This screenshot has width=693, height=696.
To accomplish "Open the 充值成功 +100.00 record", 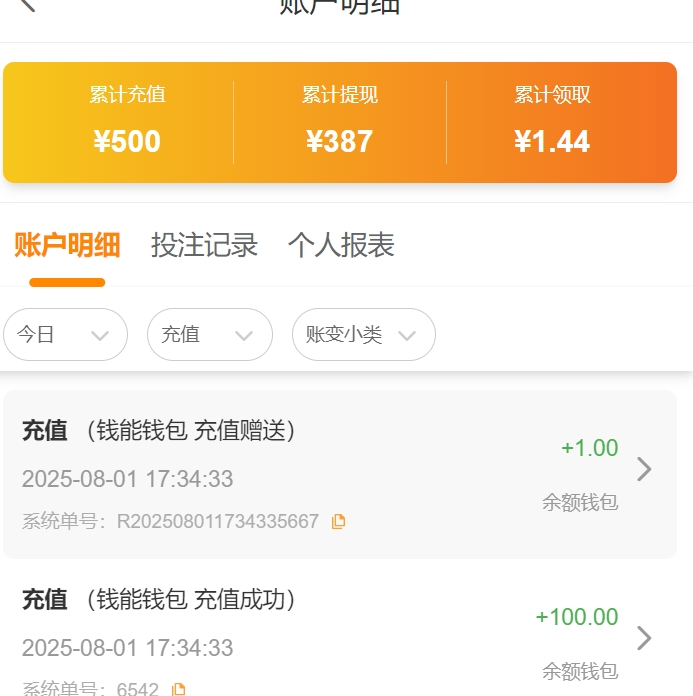I will 340,635.
